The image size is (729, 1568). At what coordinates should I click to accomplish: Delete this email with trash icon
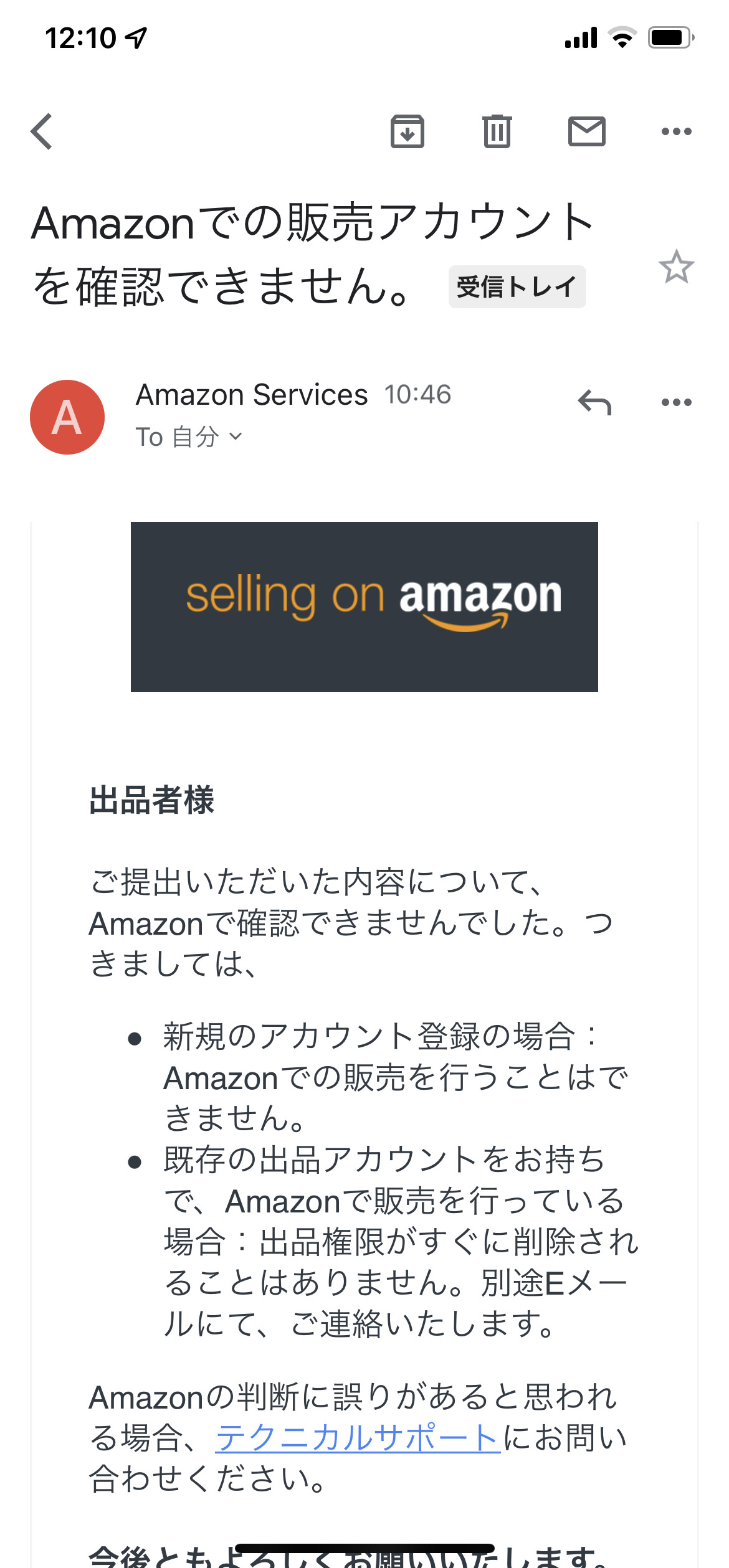pyautogui.click(x=497, y=131)
